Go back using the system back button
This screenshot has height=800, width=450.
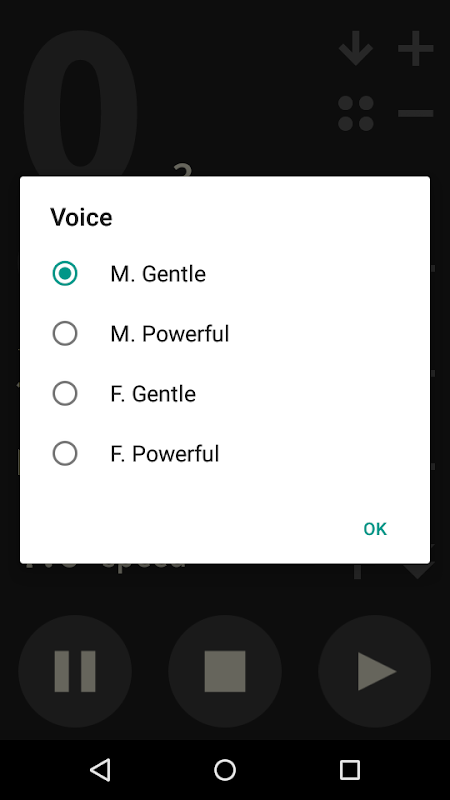tap(100, 769)
